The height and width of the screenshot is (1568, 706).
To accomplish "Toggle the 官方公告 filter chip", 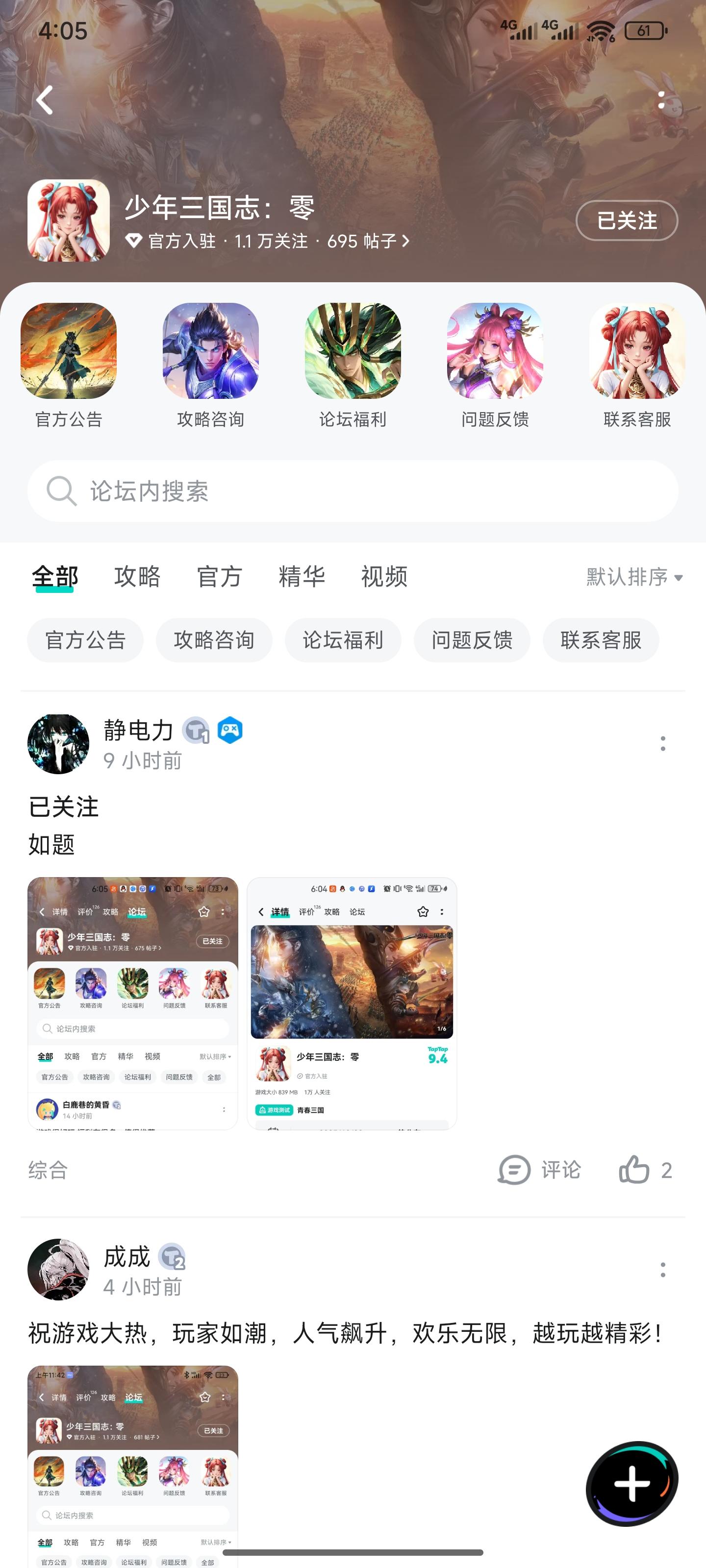I will click(x=85, y=640).
